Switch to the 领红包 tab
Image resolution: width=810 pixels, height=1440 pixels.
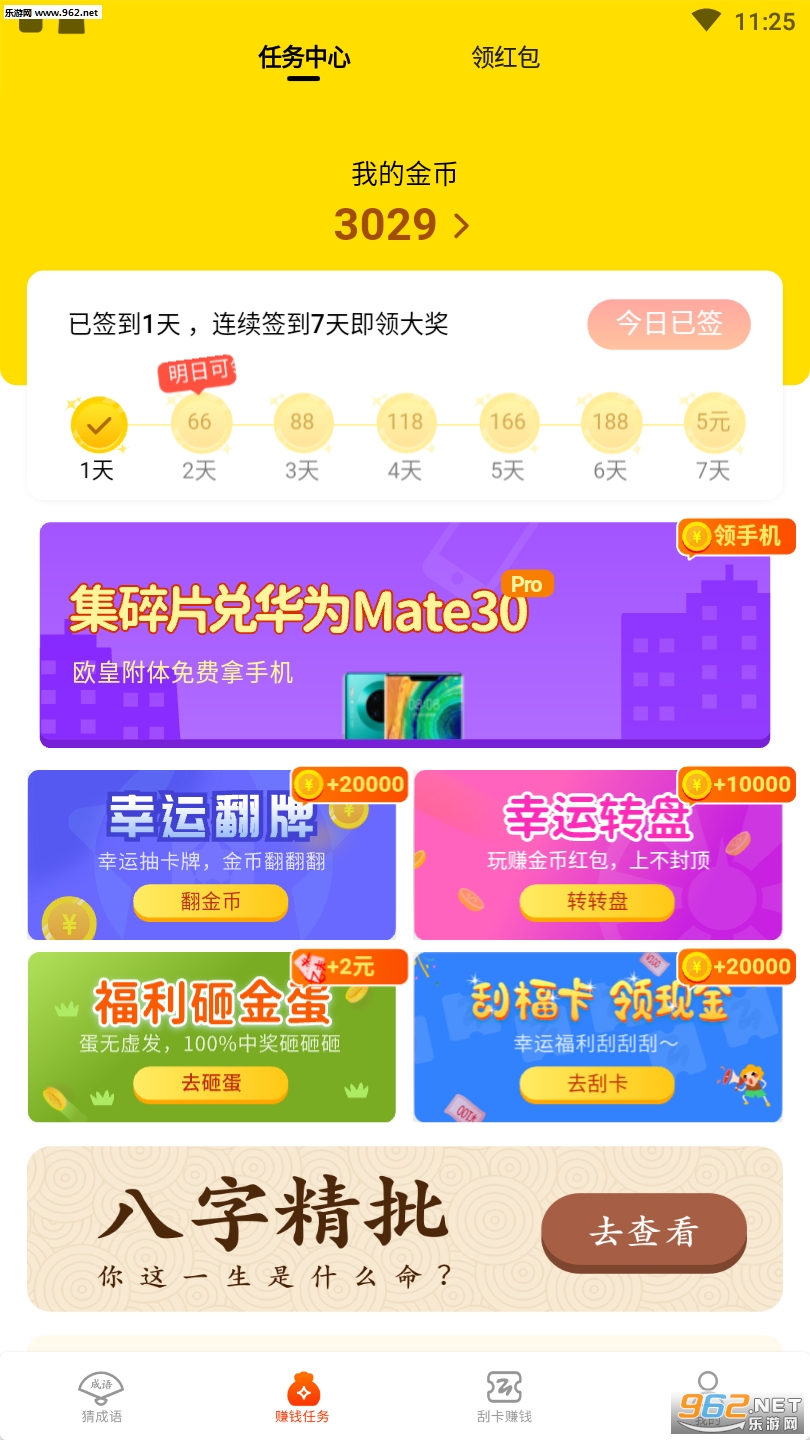click(x=505, y=57)
